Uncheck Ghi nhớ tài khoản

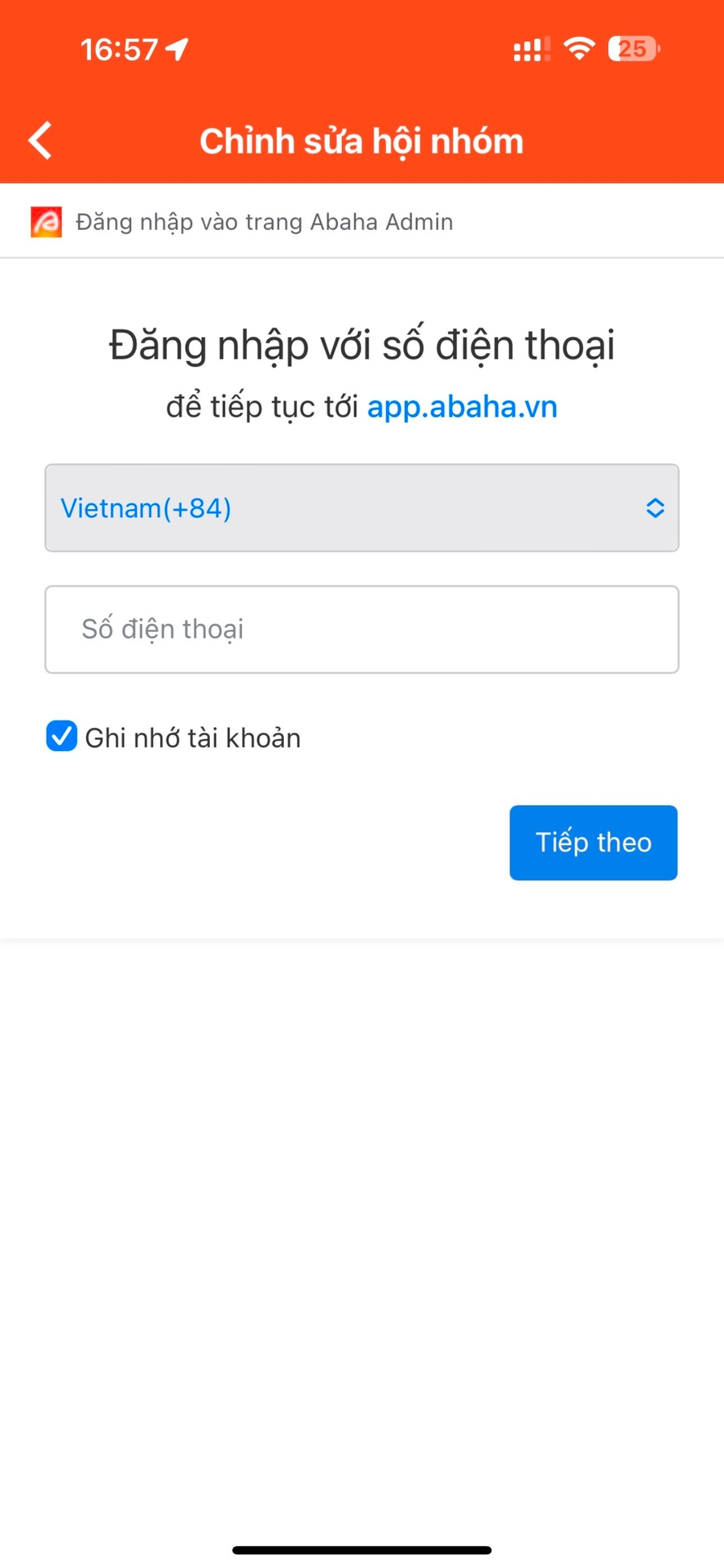coord(62,737)
